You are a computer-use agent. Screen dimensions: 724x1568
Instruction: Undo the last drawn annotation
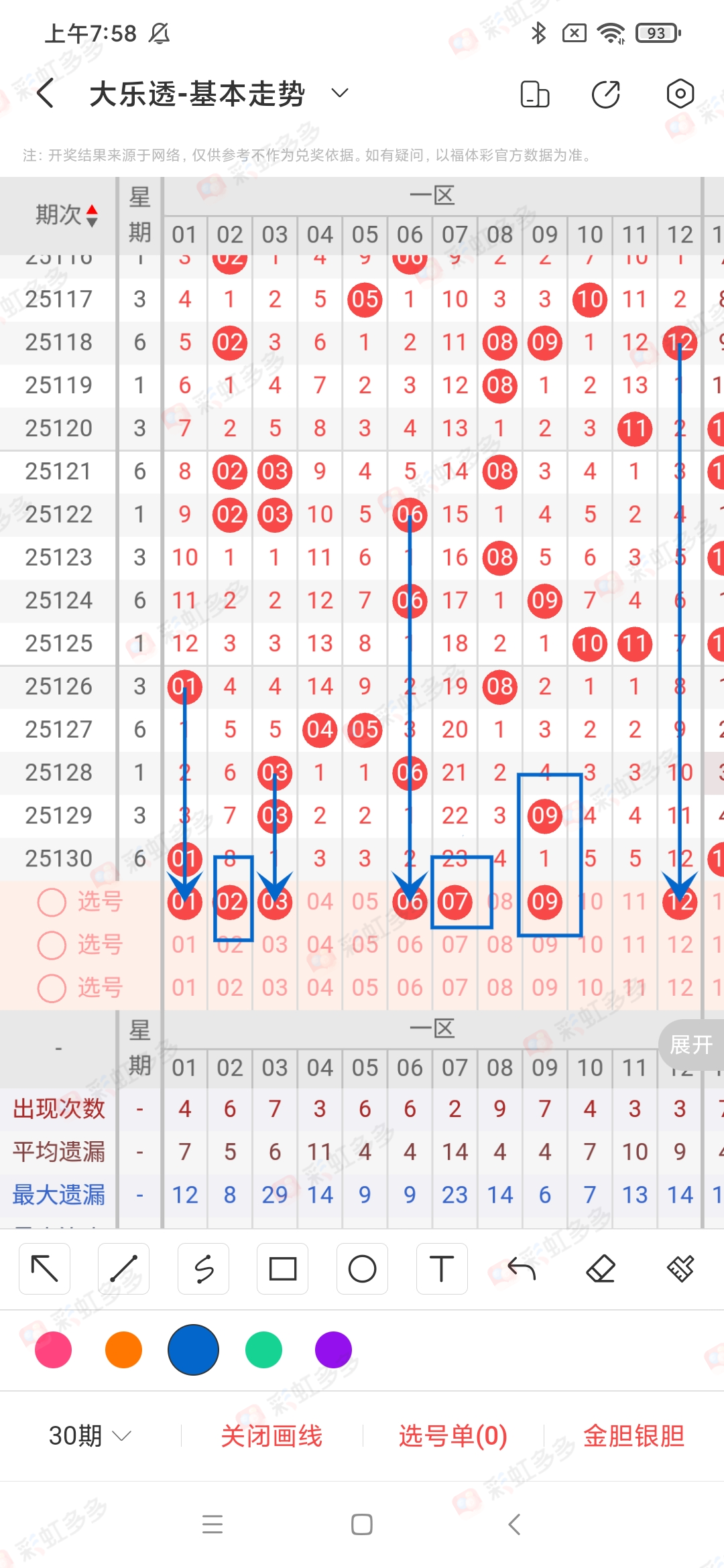522,1268
